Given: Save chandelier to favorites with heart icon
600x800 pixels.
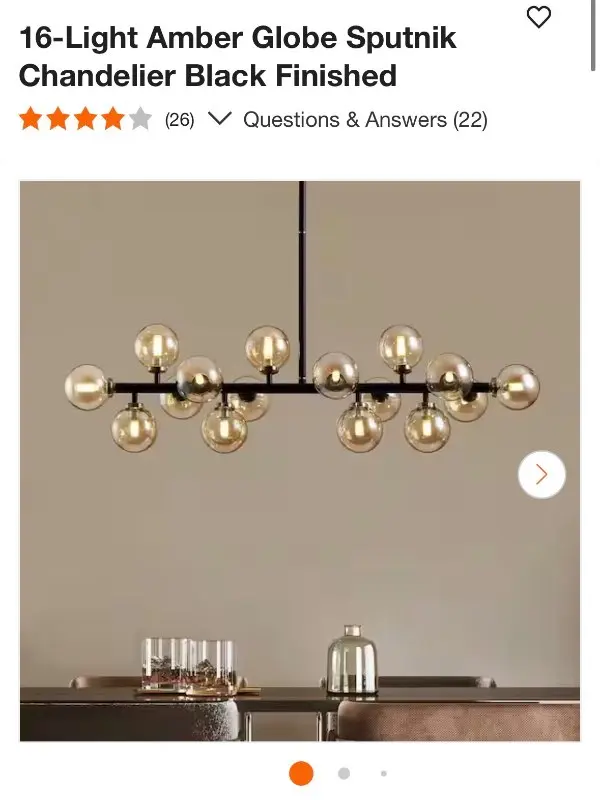Looking at the screenshot, I should [x=539, y=17].
